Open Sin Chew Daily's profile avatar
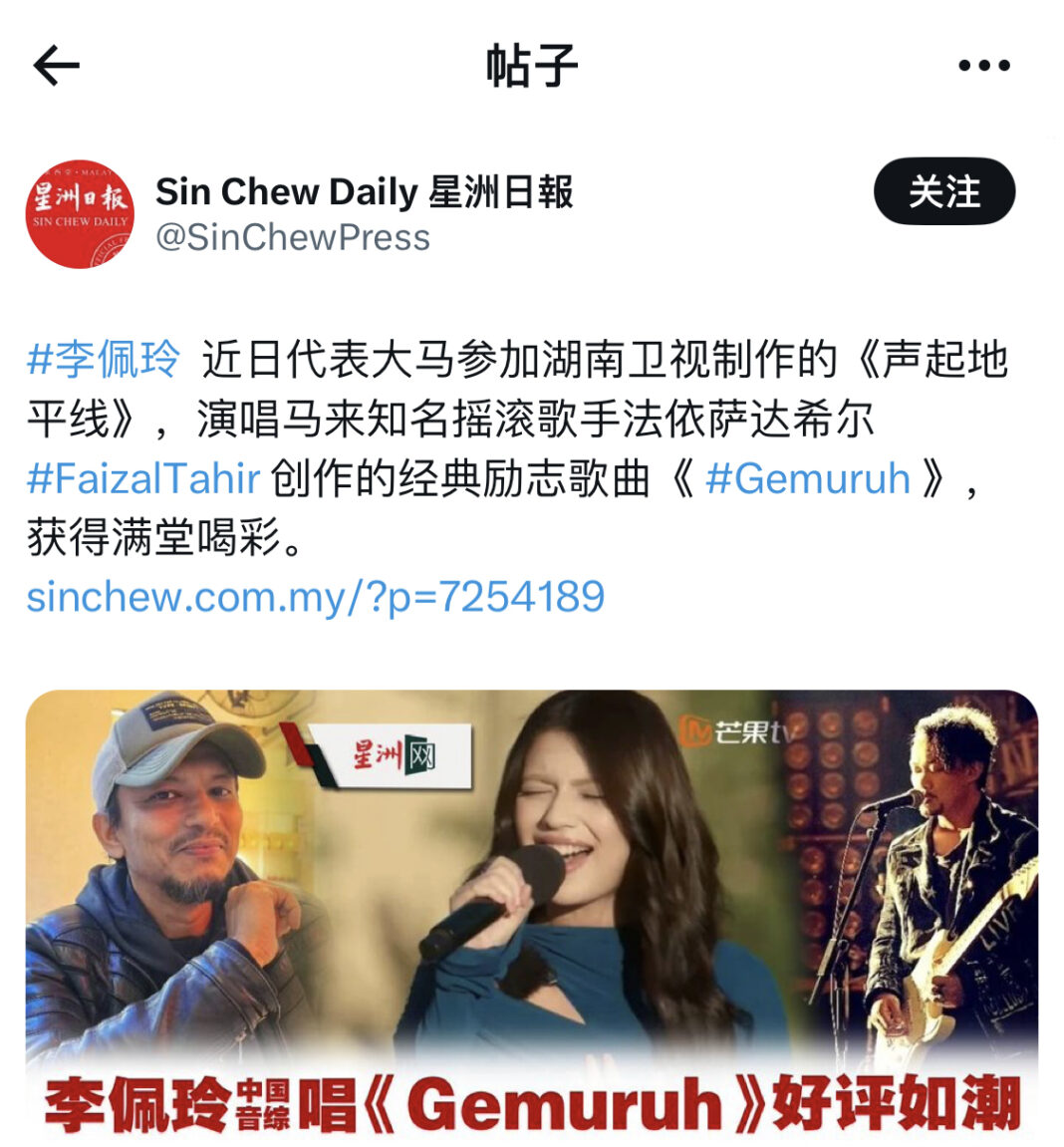The width and height of the screenshot is (1064, 1147). point(80,214)
